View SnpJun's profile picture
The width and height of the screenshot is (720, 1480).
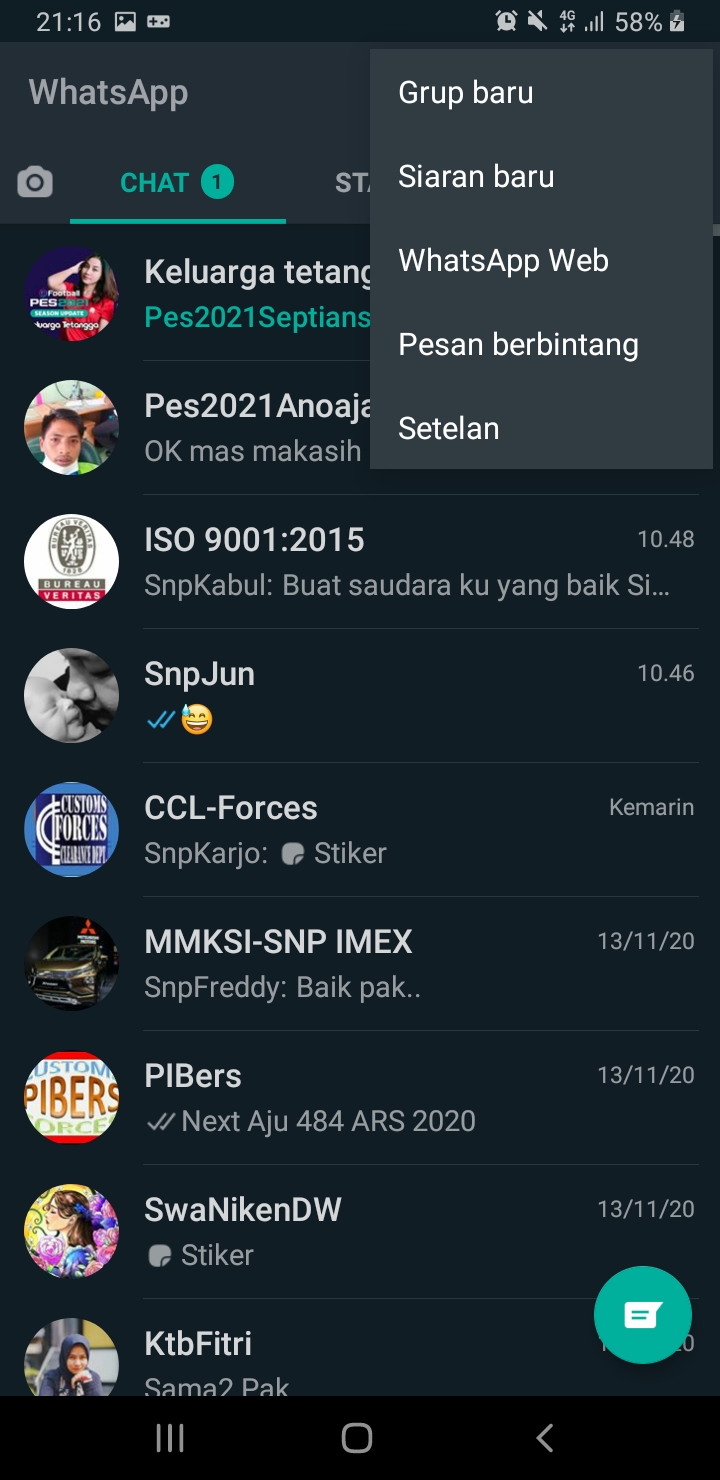click(71, 695)
